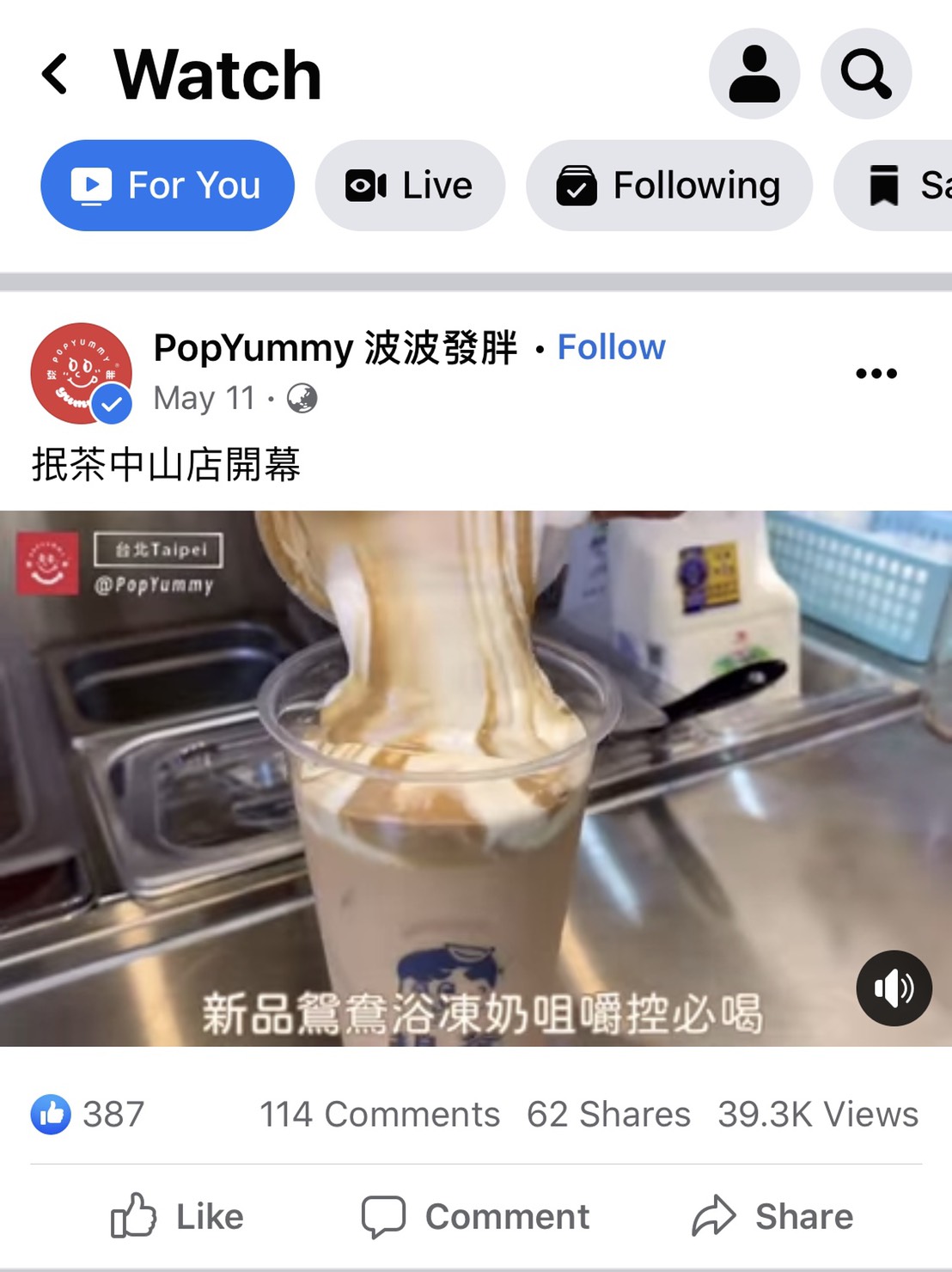The width and height of the screenshot is (952, 1272).
Task: Share the PopYummy post
Action: 772,1217
